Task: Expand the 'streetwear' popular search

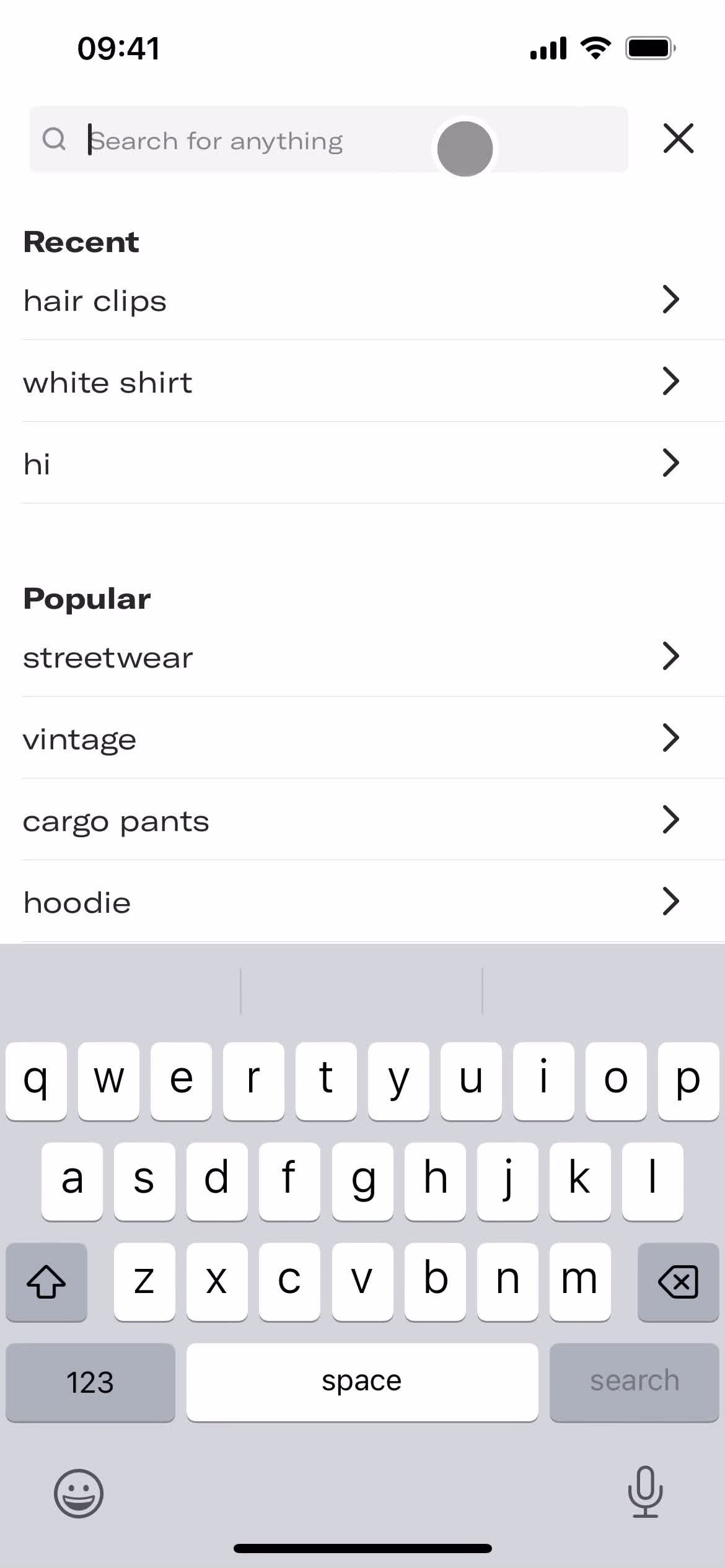Action: [670, 656]
